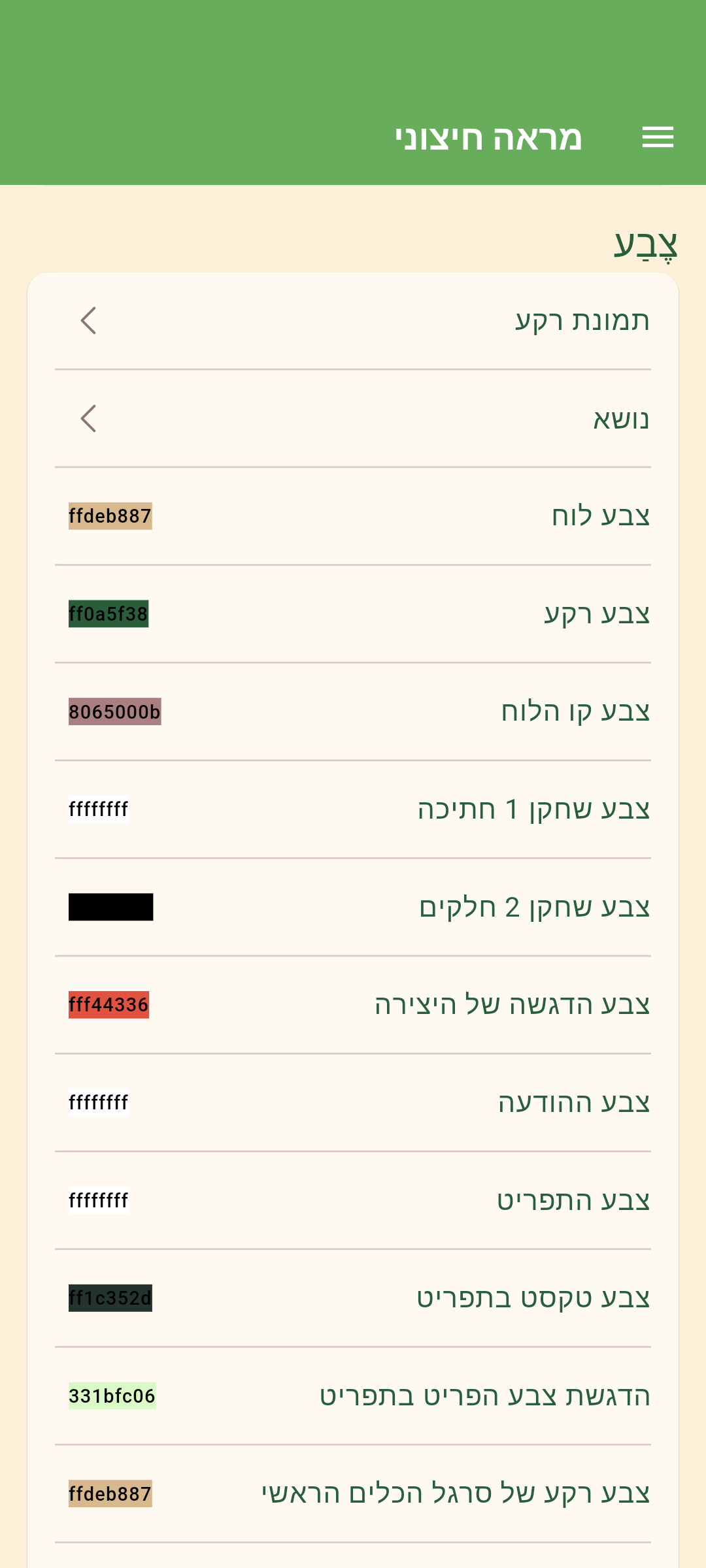Change צבע לוח color ffdeb887
706x1568 pixels.
(110, 516)
